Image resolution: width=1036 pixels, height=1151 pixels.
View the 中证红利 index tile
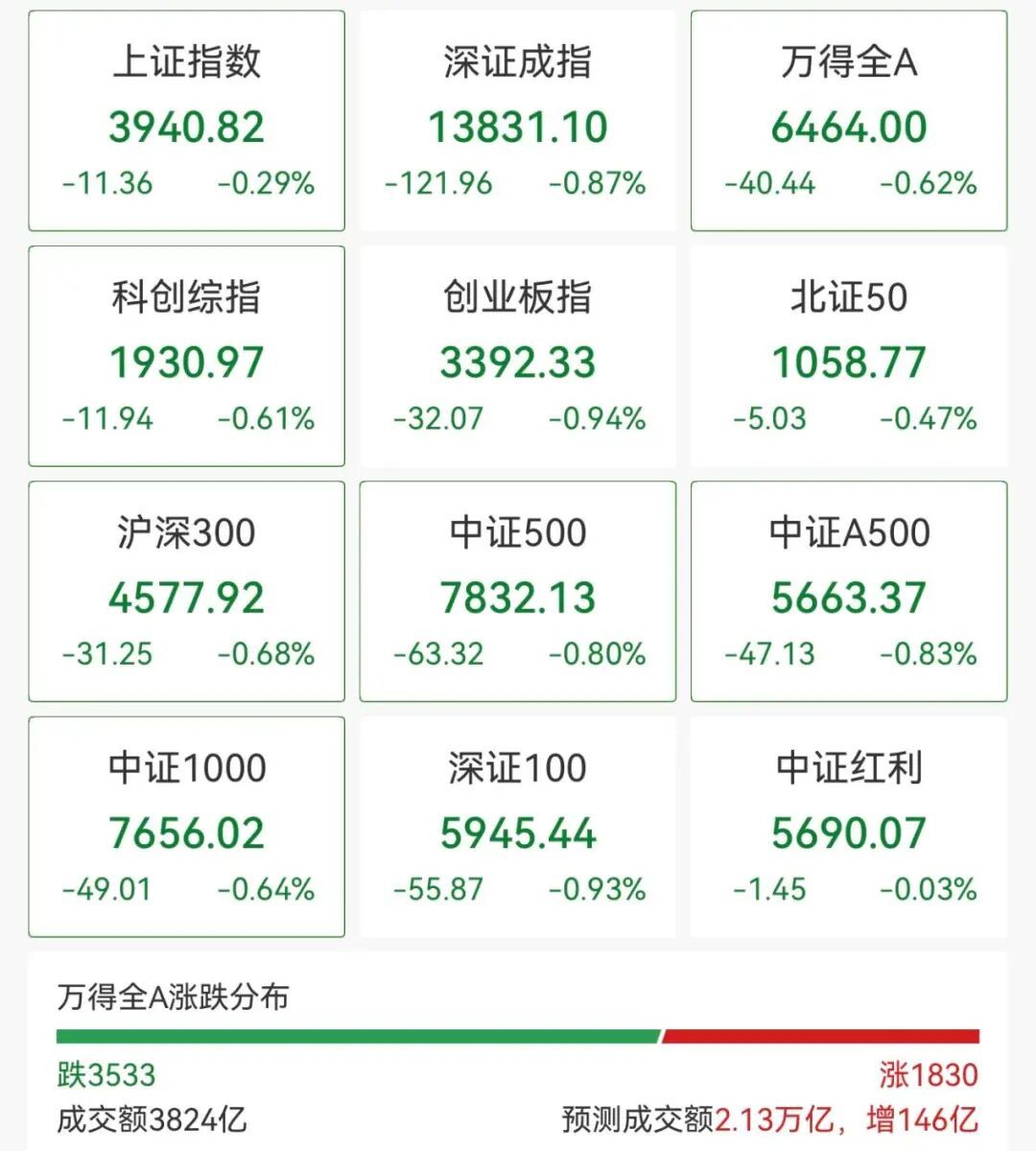pos(849,827)
